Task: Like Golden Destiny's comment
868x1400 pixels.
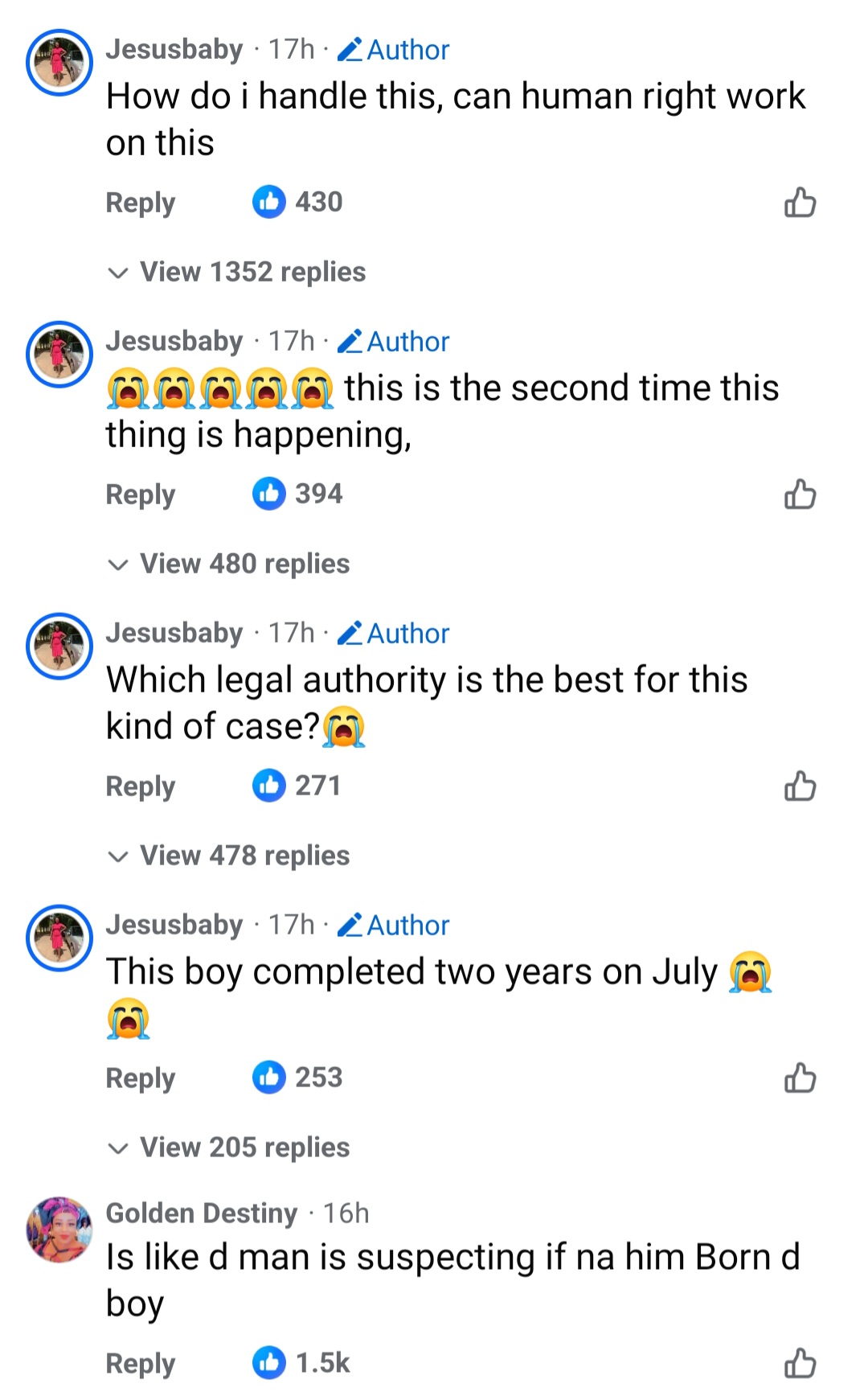Action: (800, 1364)
